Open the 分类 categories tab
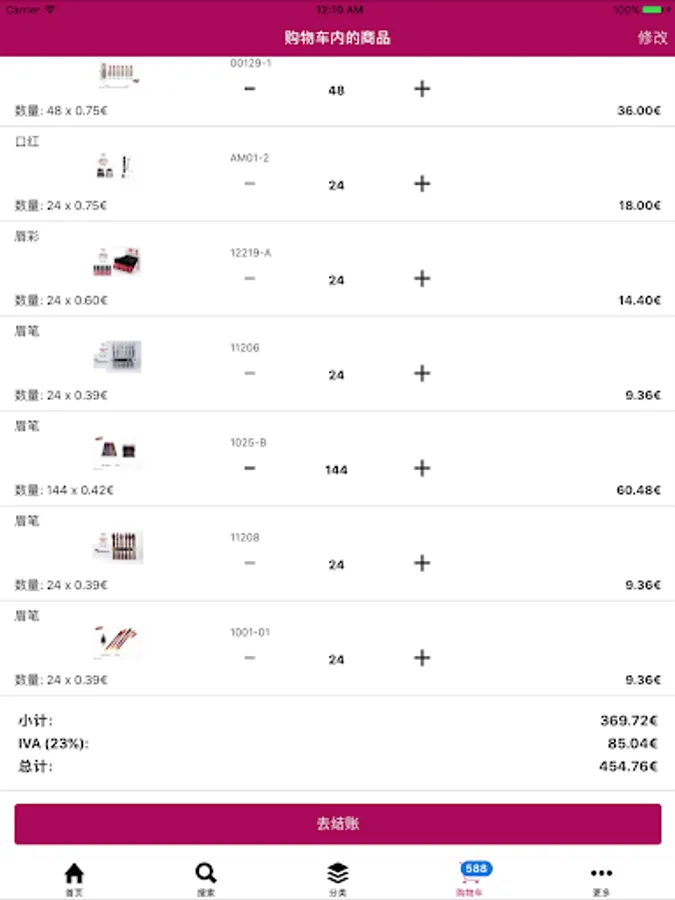Viewport: 675px width, 900px height. click(x=337, y=877)
